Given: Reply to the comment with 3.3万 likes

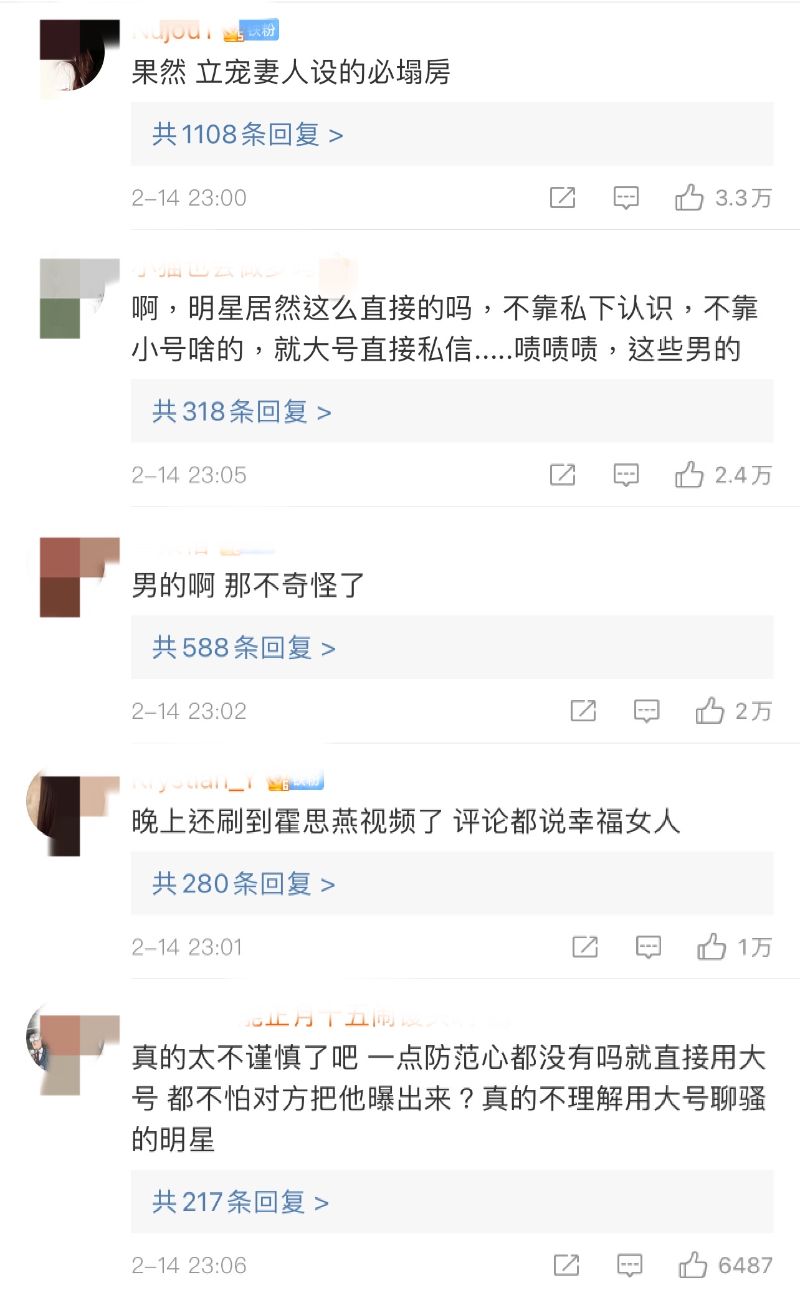Looking at the screenshot, I should 626,198.
